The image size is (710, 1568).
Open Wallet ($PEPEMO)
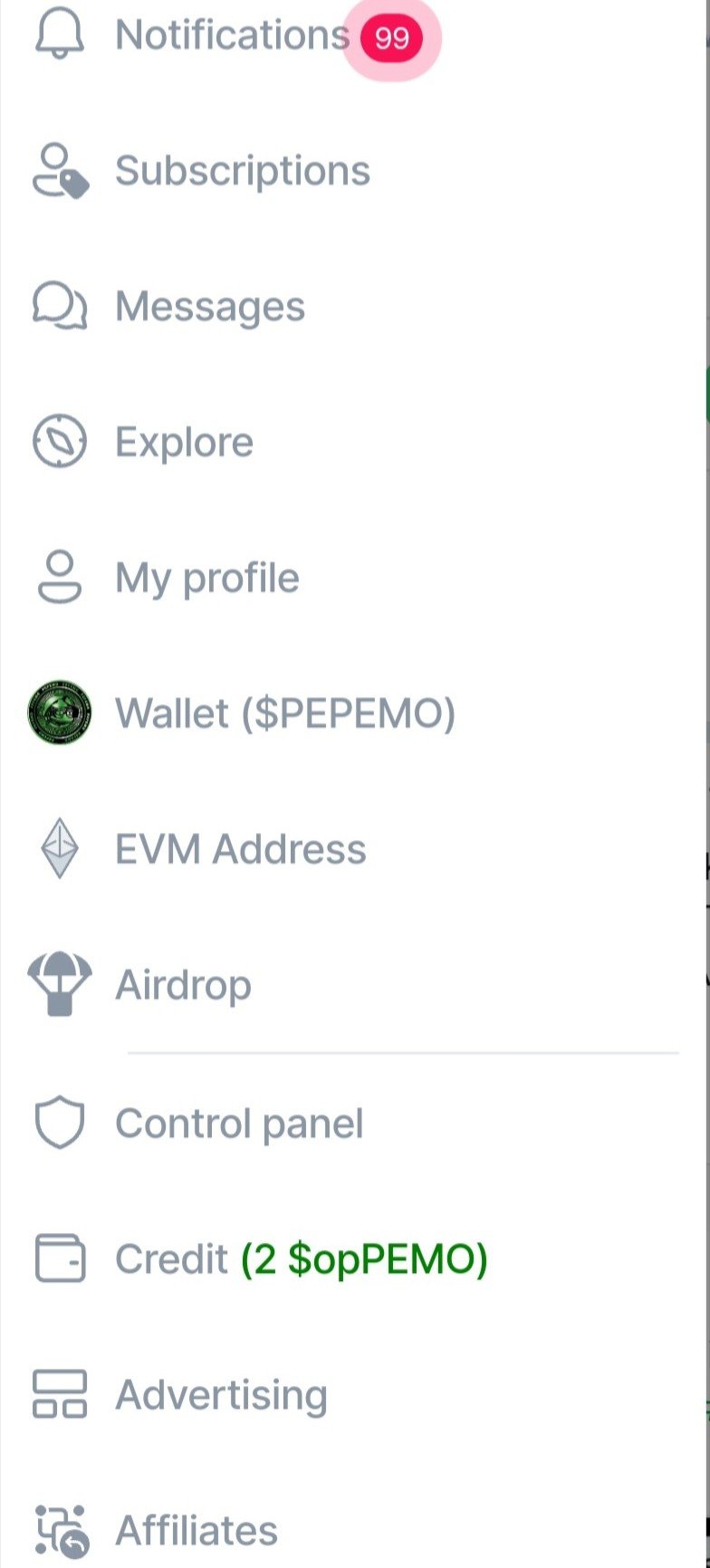pyautogui.click(x=284, y=714)
